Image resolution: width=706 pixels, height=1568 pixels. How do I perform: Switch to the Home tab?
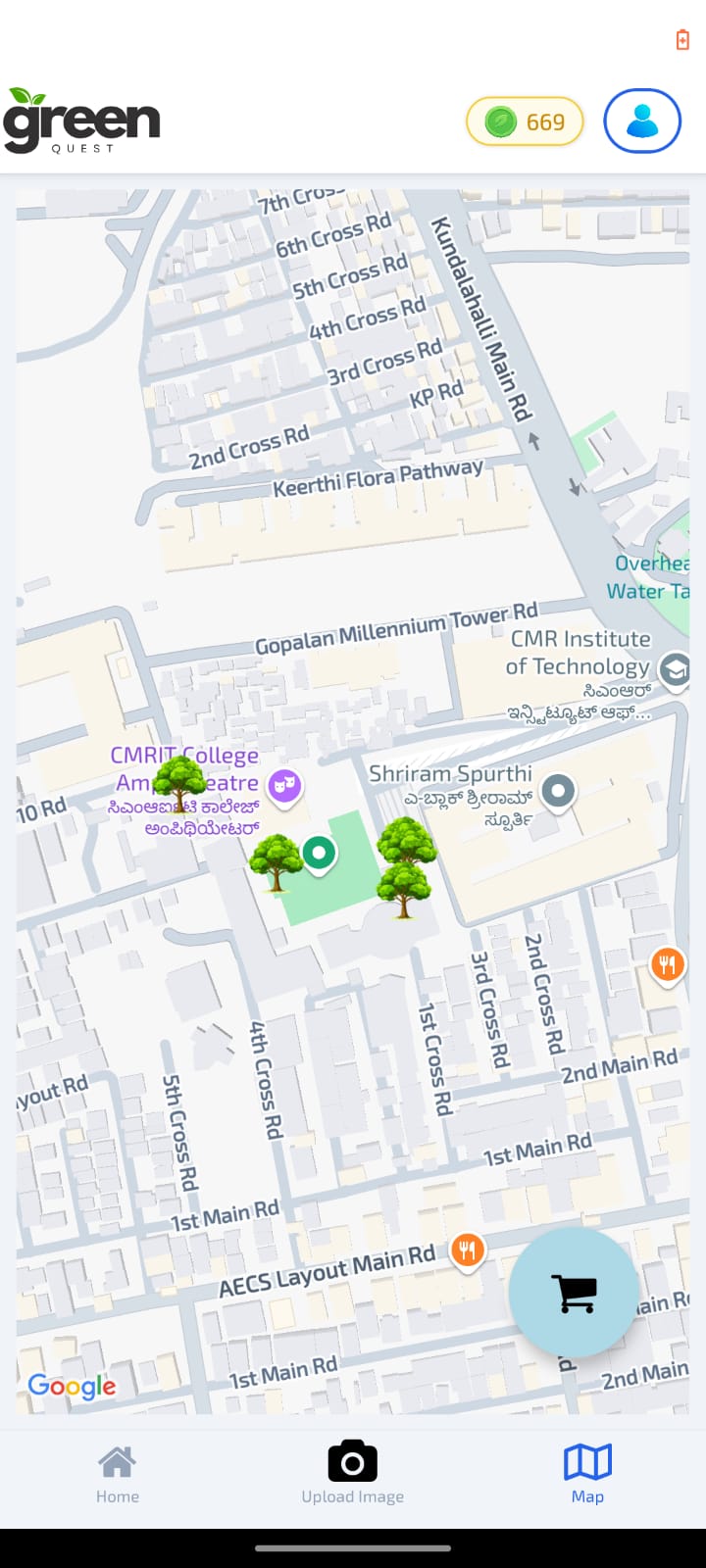click(118, 1474)
